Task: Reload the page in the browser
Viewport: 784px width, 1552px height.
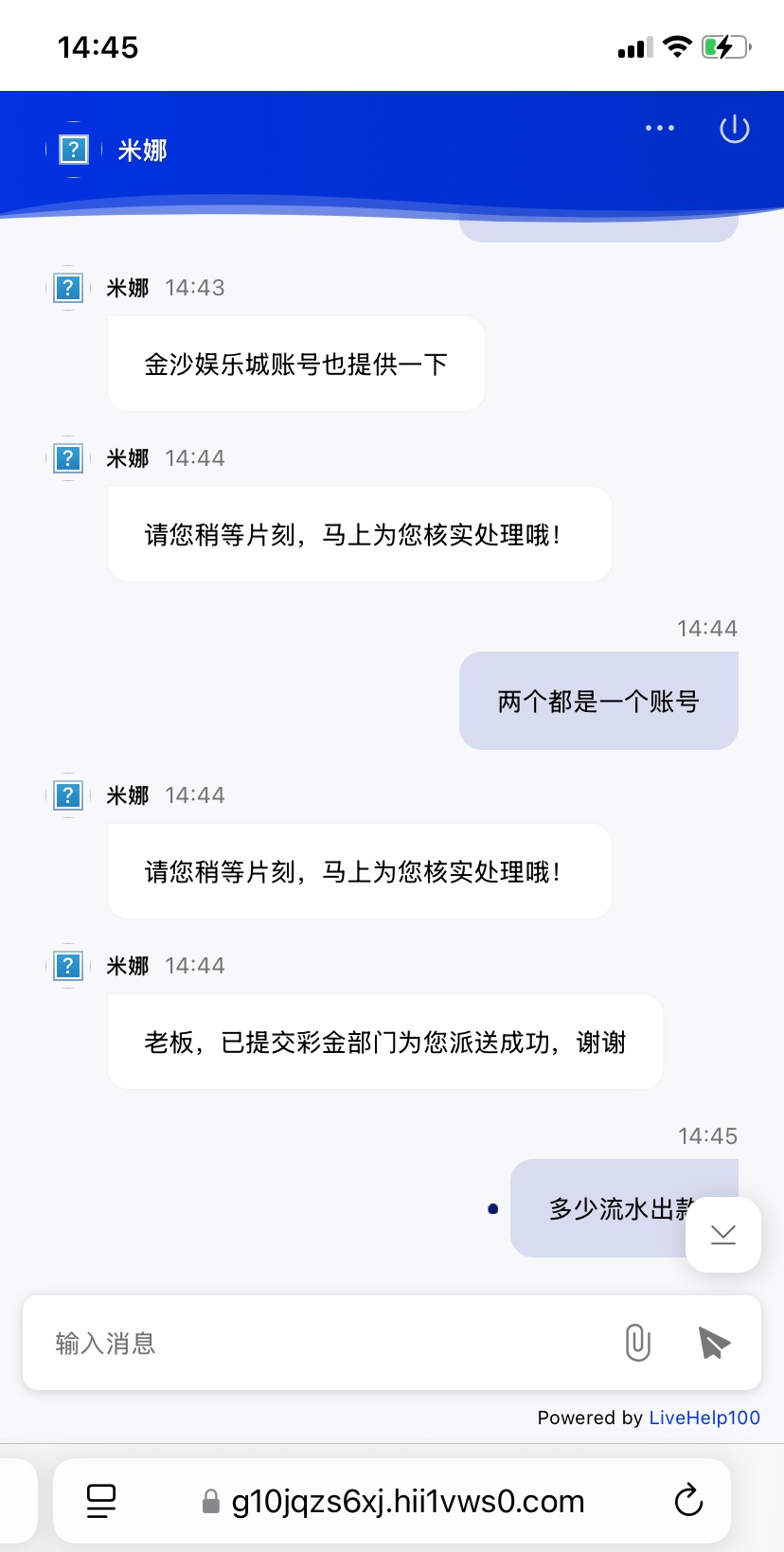Action: point(688,1501)
